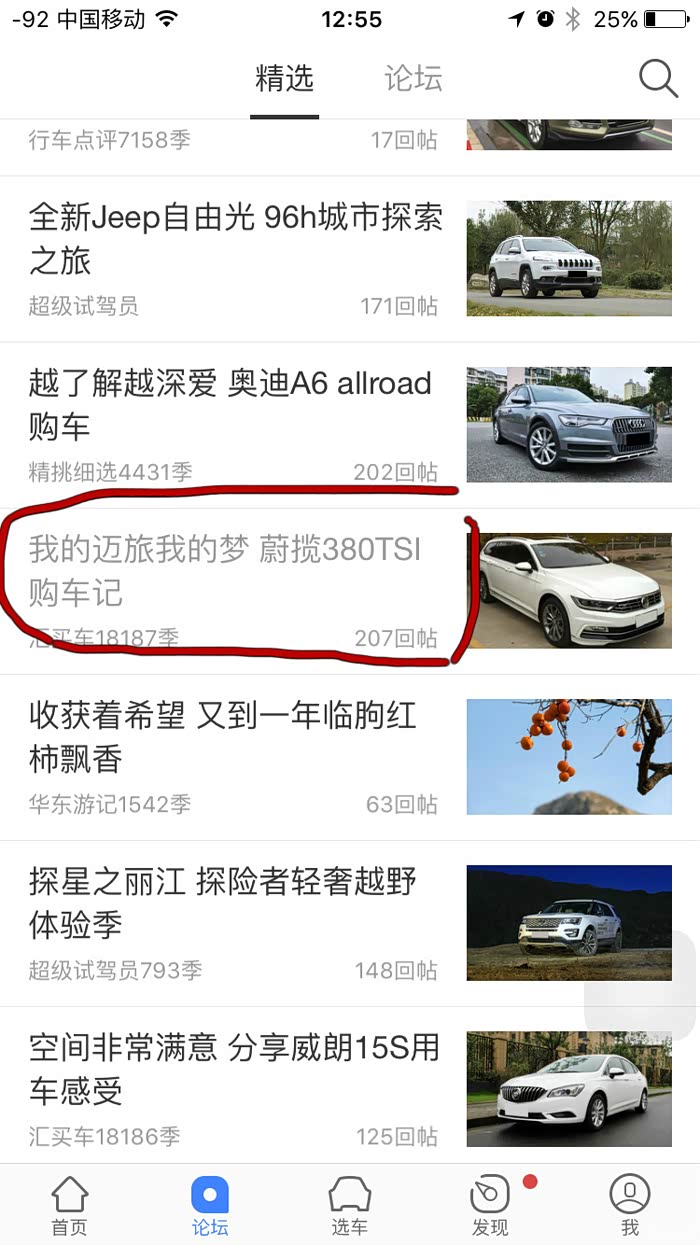Open the 分享威朗15S用车感受 post
This screenshot has height=1245, width=700.
coord(234,1069)
